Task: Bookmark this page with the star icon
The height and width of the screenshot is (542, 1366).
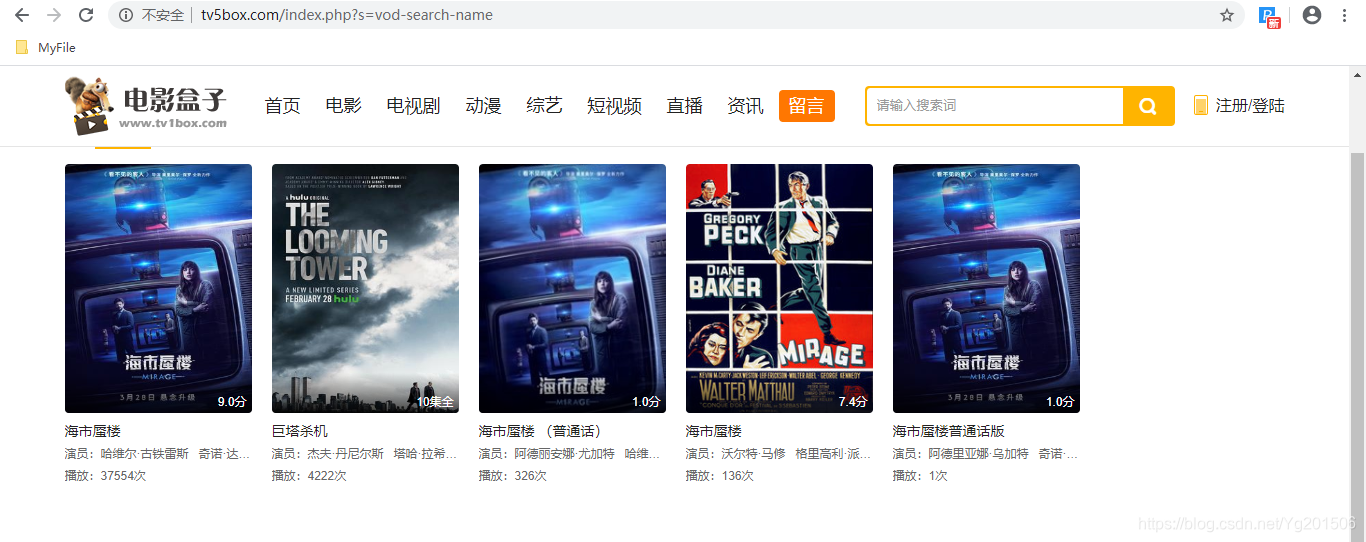Action: point(1226,15)
